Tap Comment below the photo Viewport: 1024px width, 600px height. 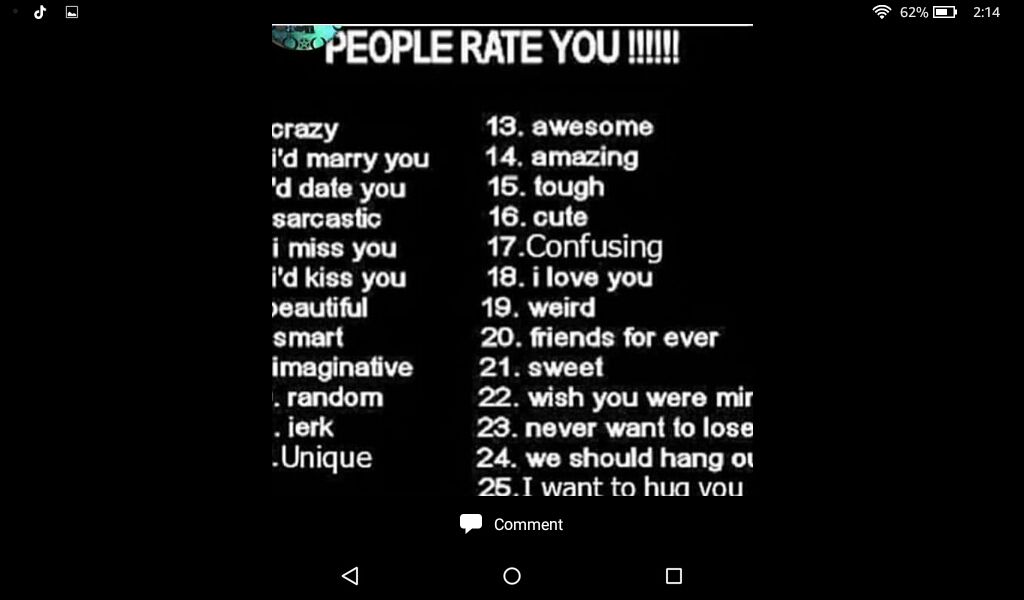point(512,524)
